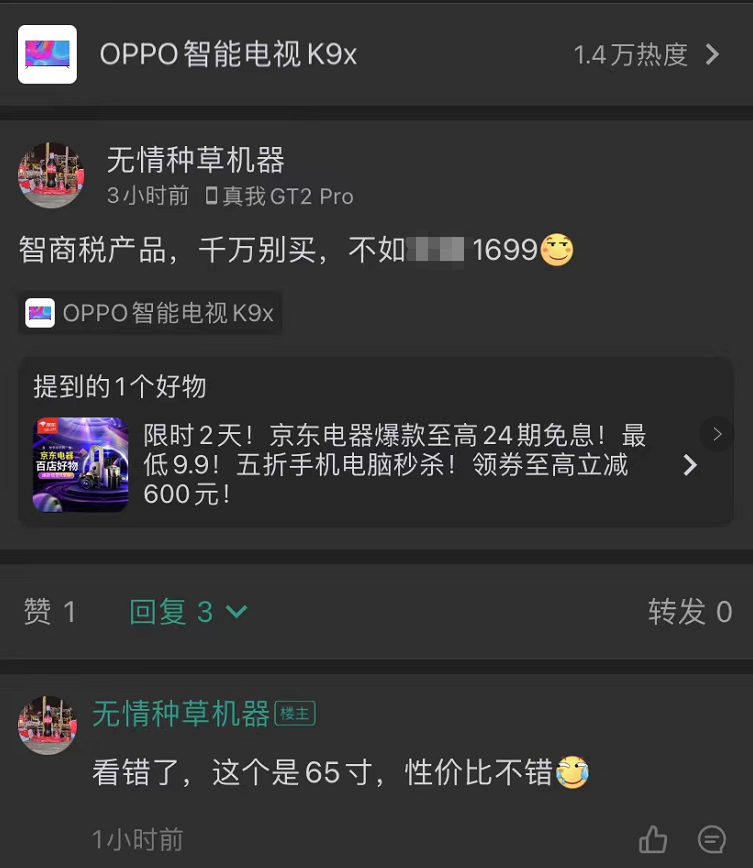This screenshot has width=753, height=868.
Task: Open the comment icon at the bottom right
Action: point(711,840)
